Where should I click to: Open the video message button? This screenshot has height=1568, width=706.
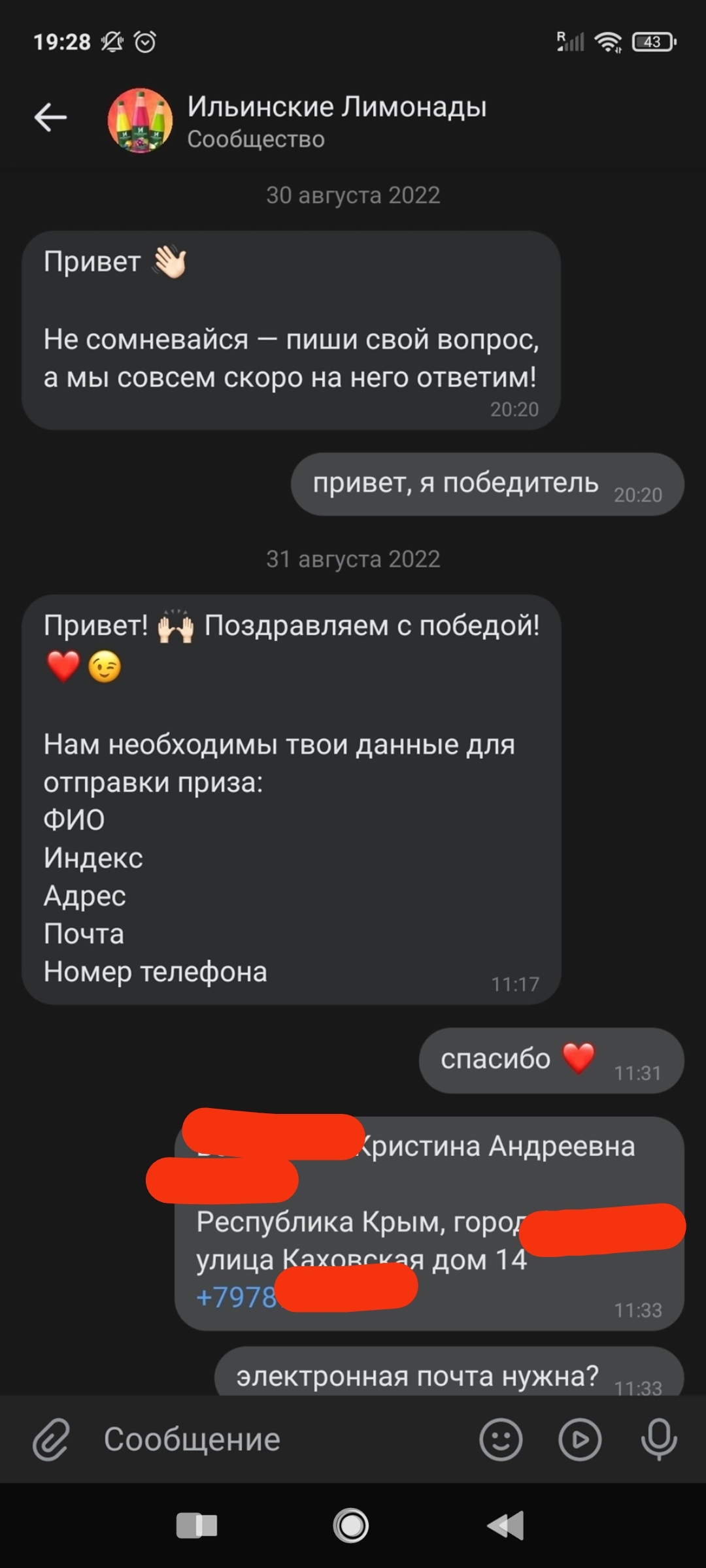pos(580,1439)
